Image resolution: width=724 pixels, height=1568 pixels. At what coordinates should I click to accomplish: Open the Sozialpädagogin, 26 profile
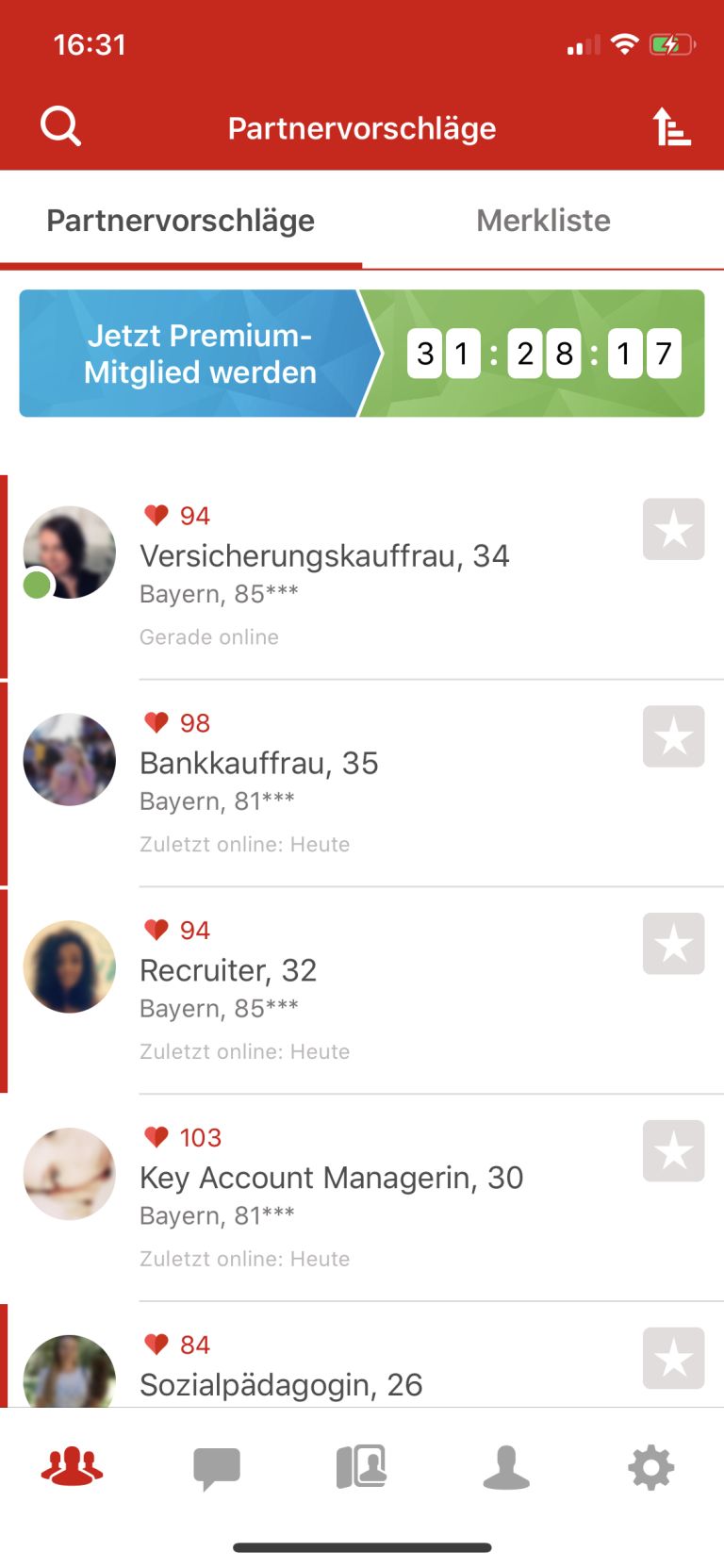click(x=281, y=1384)
